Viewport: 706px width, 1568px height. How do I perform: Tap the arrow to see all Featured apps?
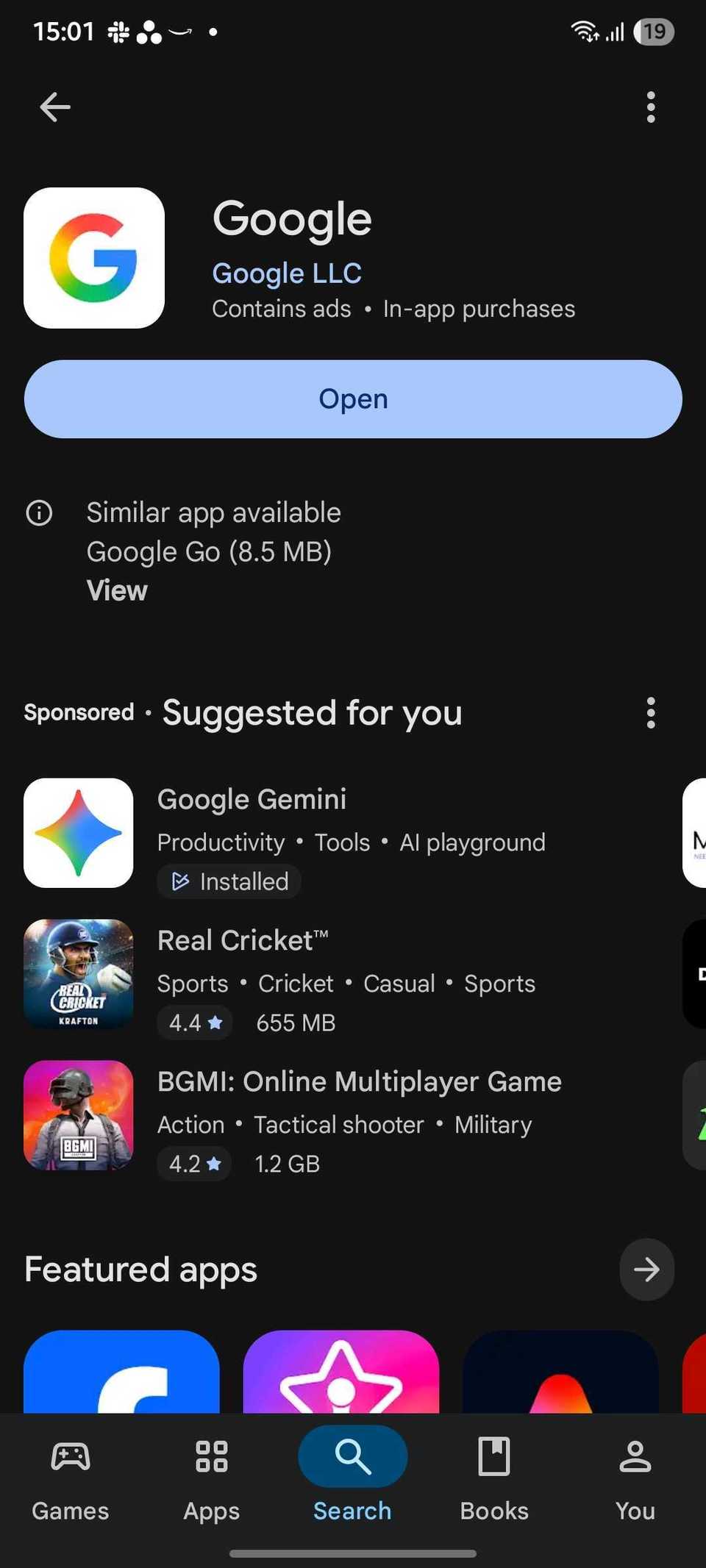pyautogui.click(x=646, y=1269)
